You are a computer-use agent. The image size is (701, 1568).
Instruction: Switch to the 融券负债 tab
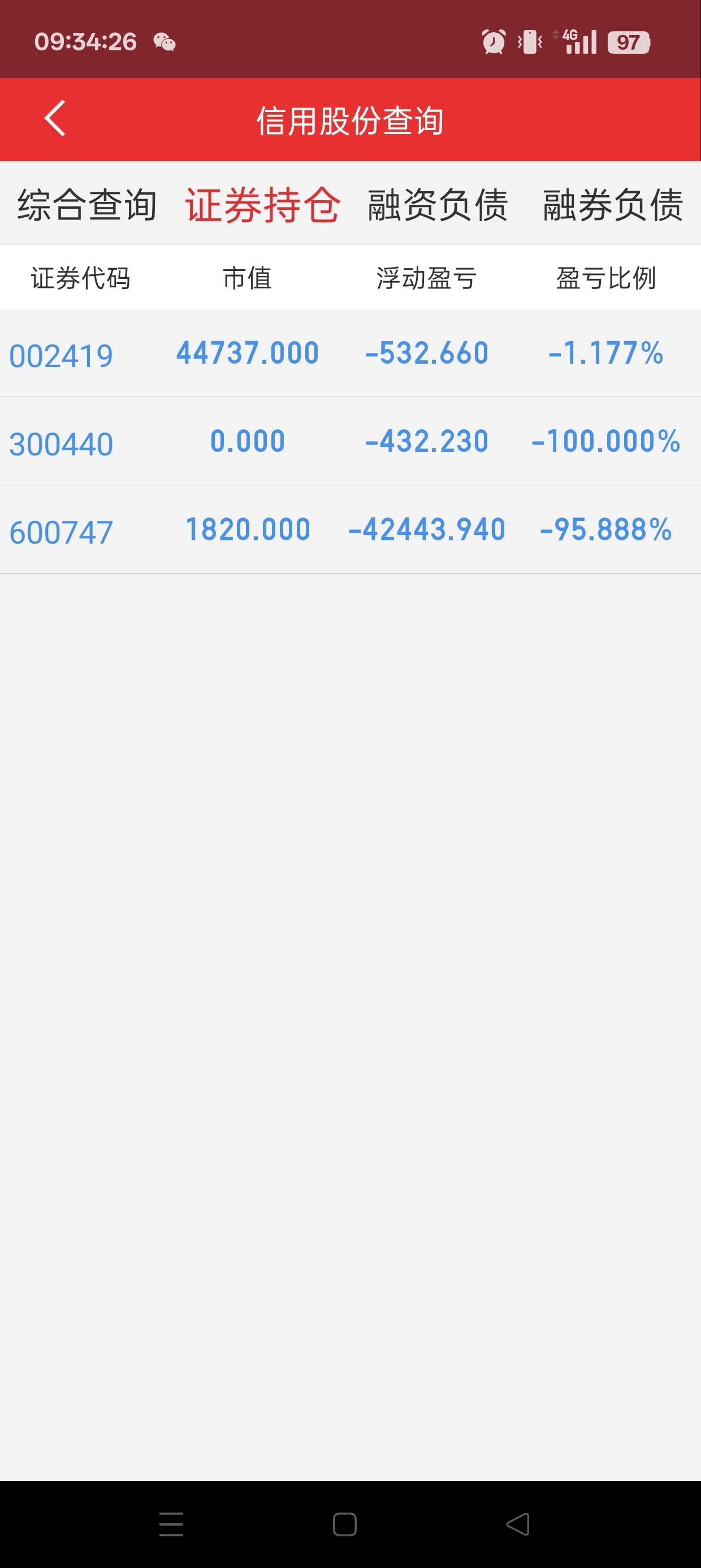[613, 205]
